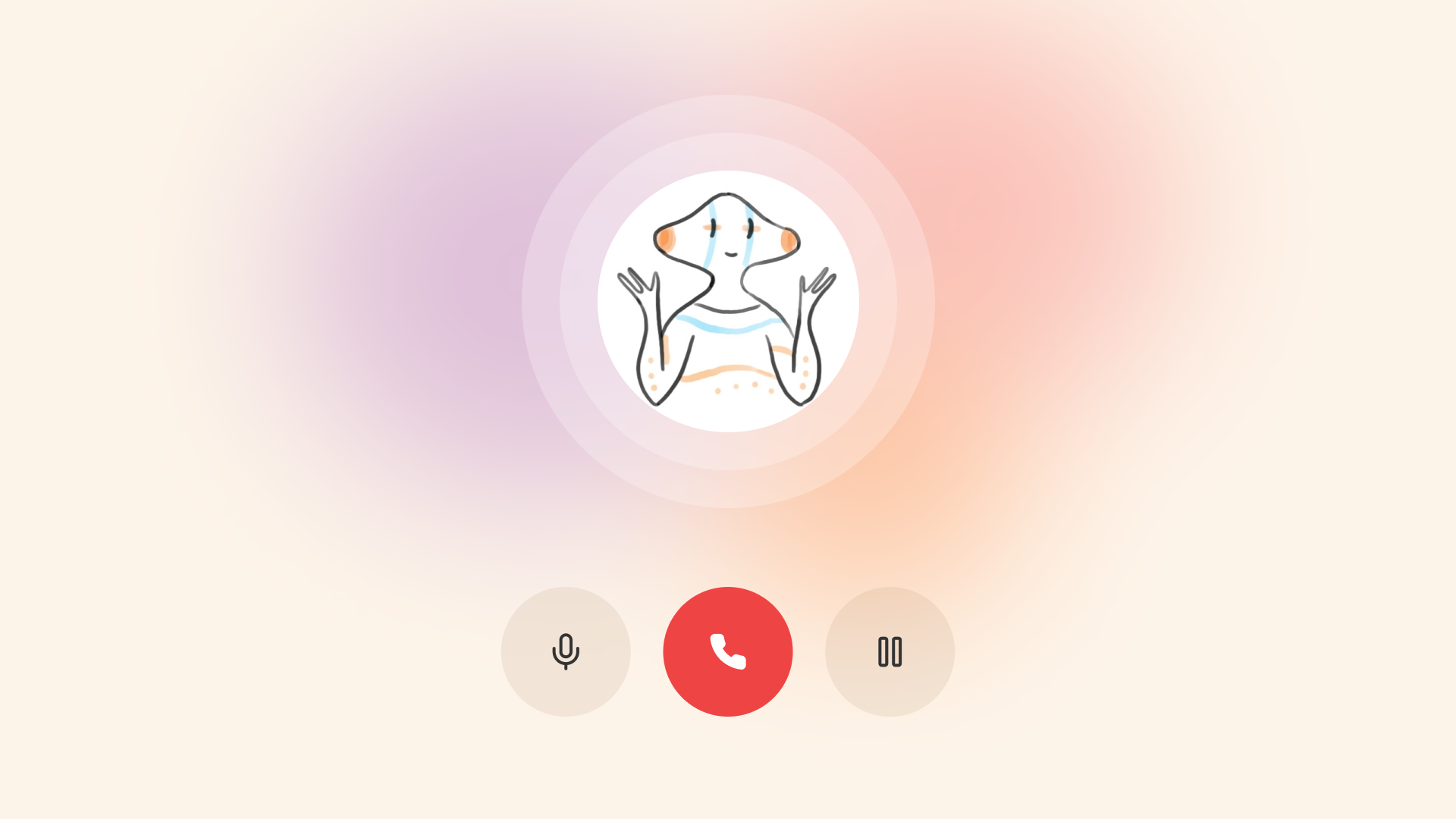Mute the microphone
Screen dimensions: 1456x819
(566, 651)
